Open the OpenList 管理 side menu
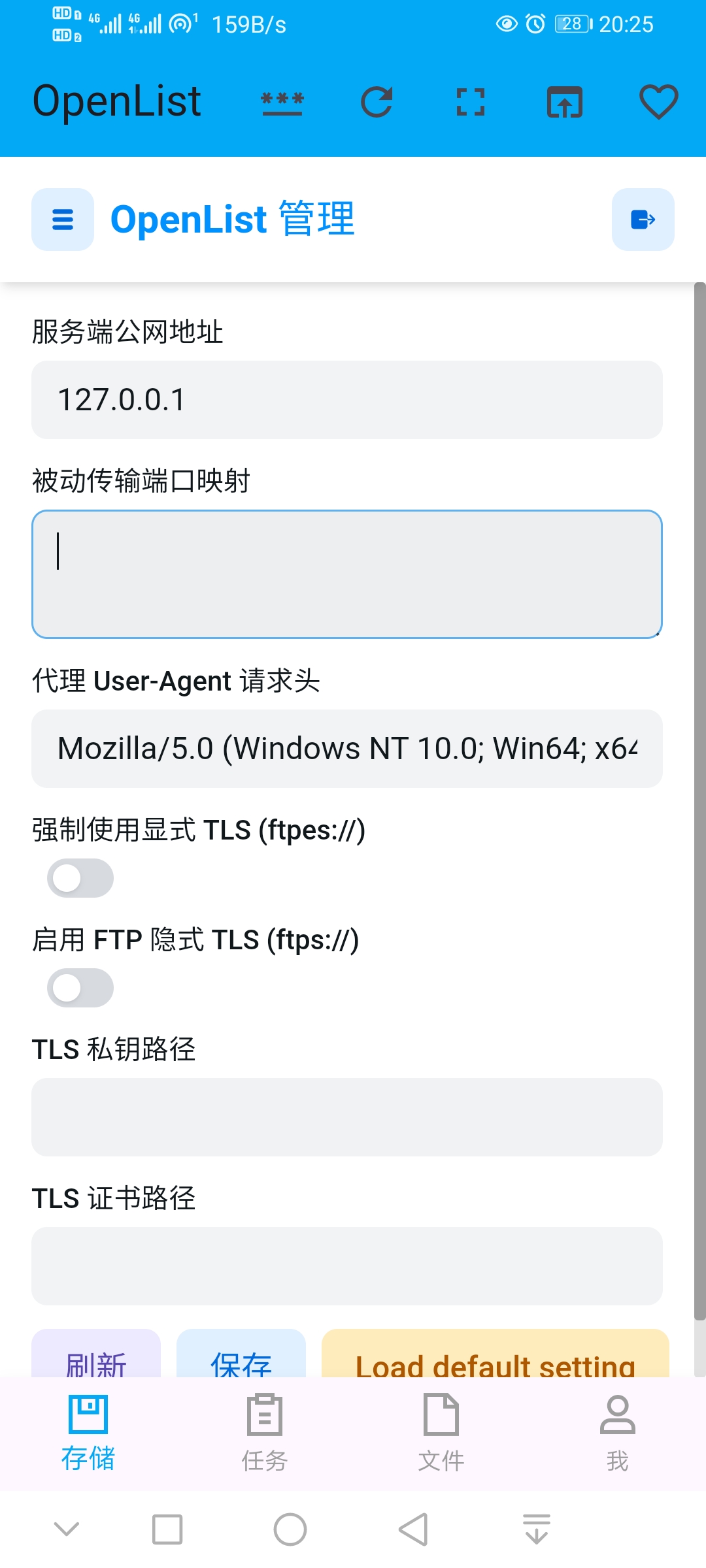This screenshot has width=706, height=1568. 63,220
